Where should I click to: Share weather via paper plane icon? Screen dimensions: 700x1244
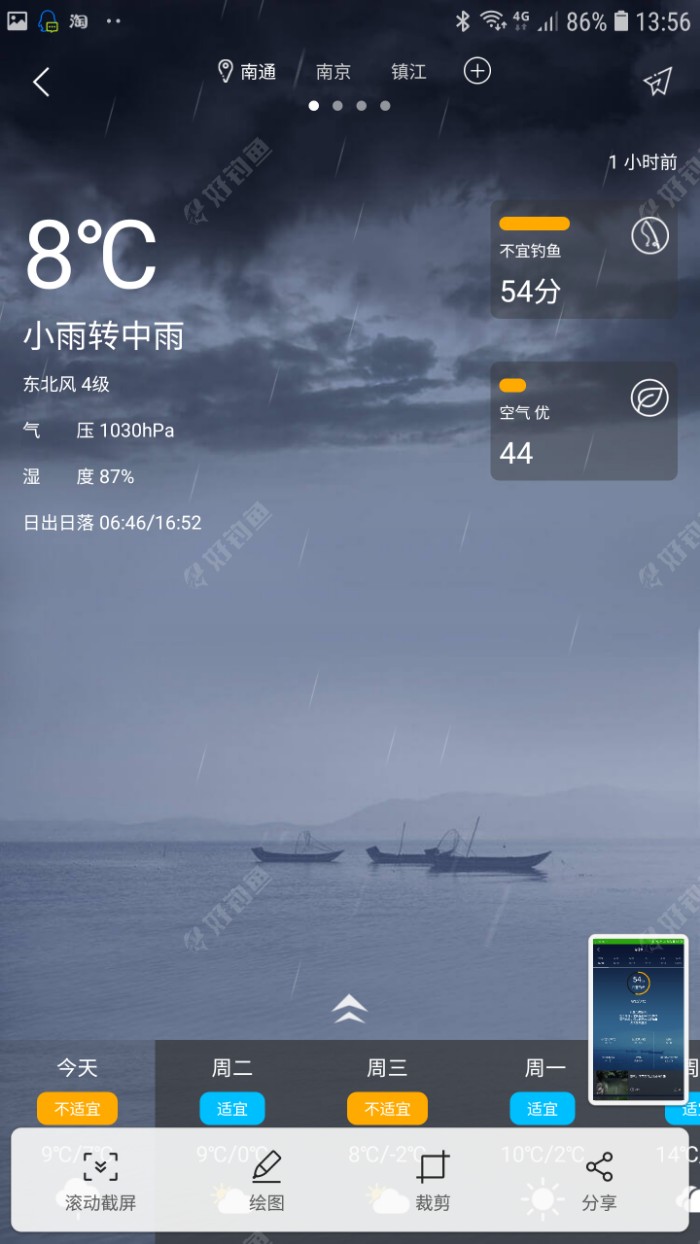[657, 82]
